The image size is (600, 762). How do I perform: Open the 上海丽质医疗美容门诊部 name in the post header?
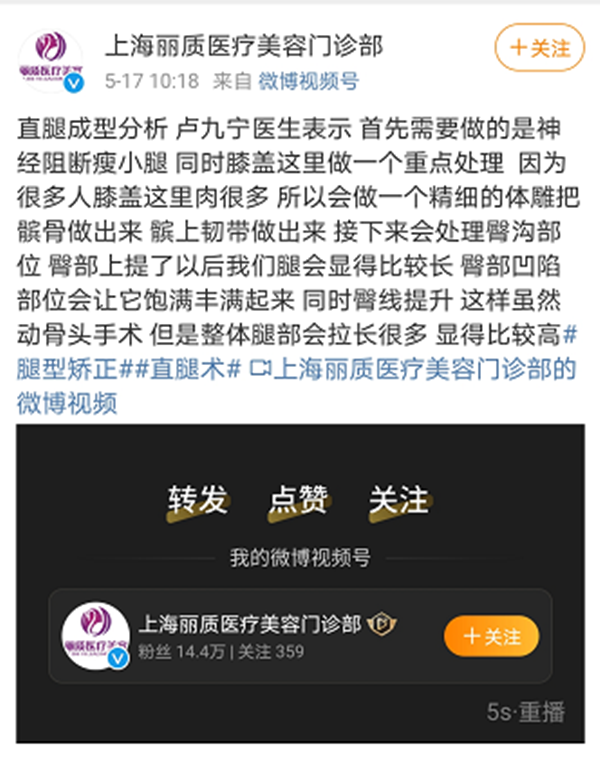(x=243, y=45)
